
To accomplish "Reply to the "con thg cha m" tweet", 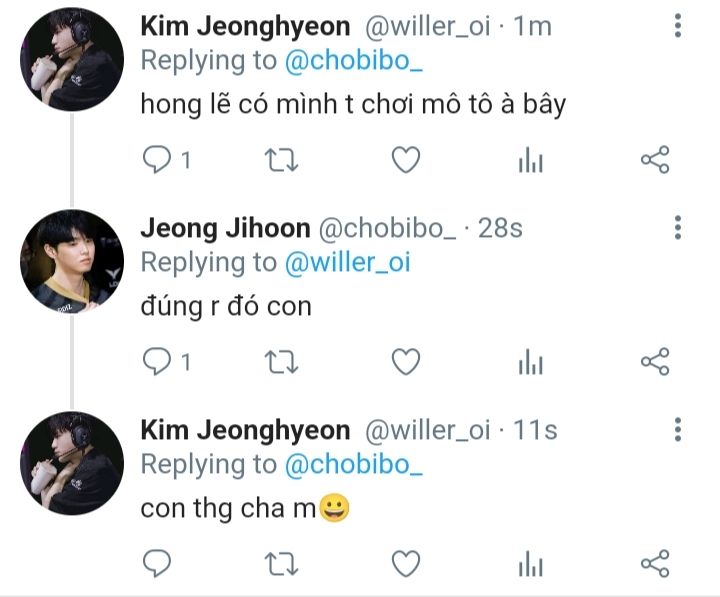I will tap(157, 563).
